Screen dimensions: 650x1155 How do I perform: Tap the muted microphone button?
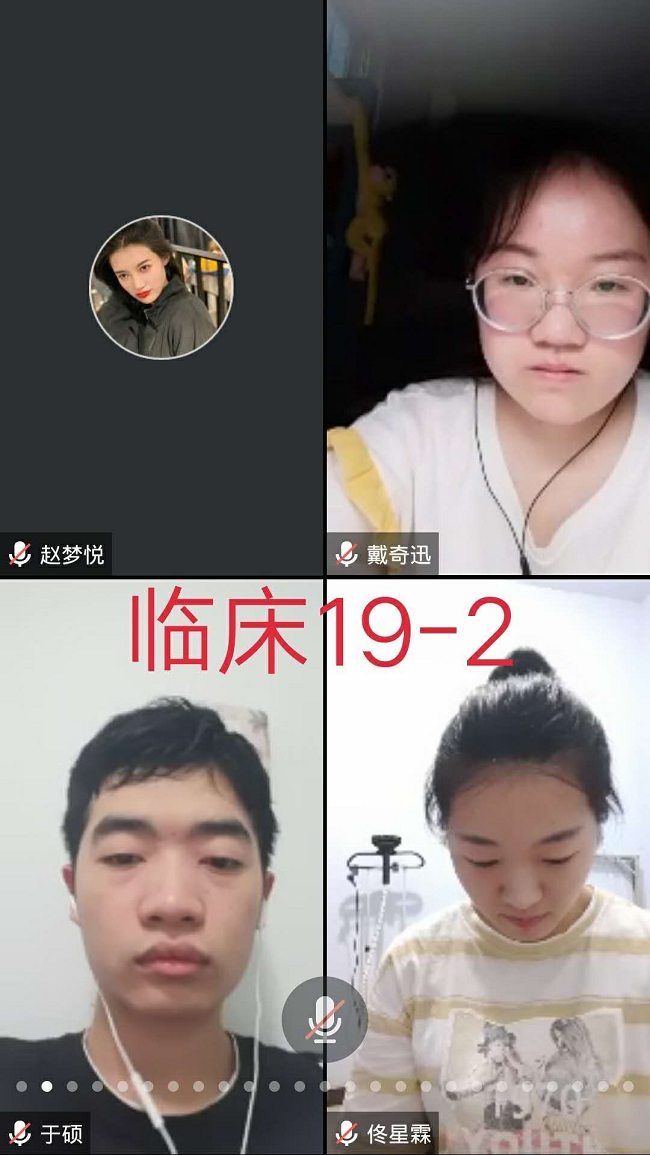coord(324,1019)
